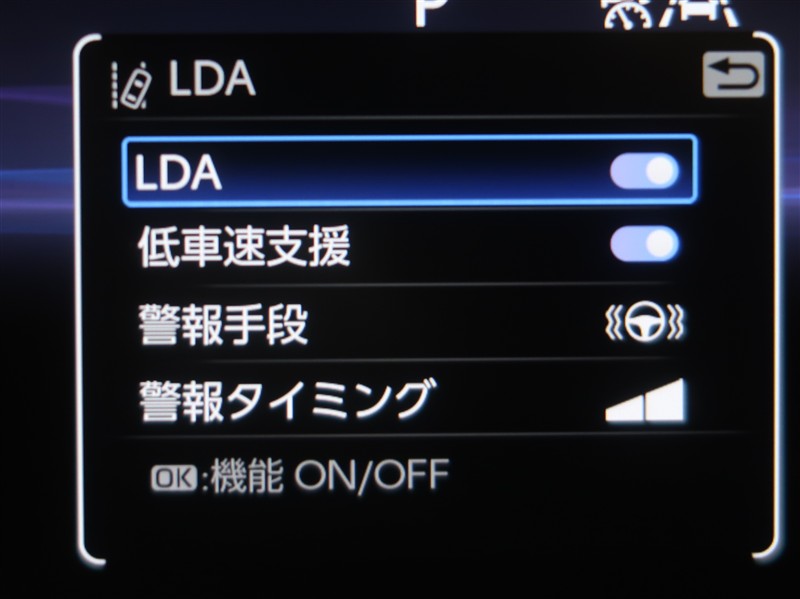Toggle the LDA switch off
Viewport: 800px width, 599px height.
pyautogui.click(x=645, y=172)
